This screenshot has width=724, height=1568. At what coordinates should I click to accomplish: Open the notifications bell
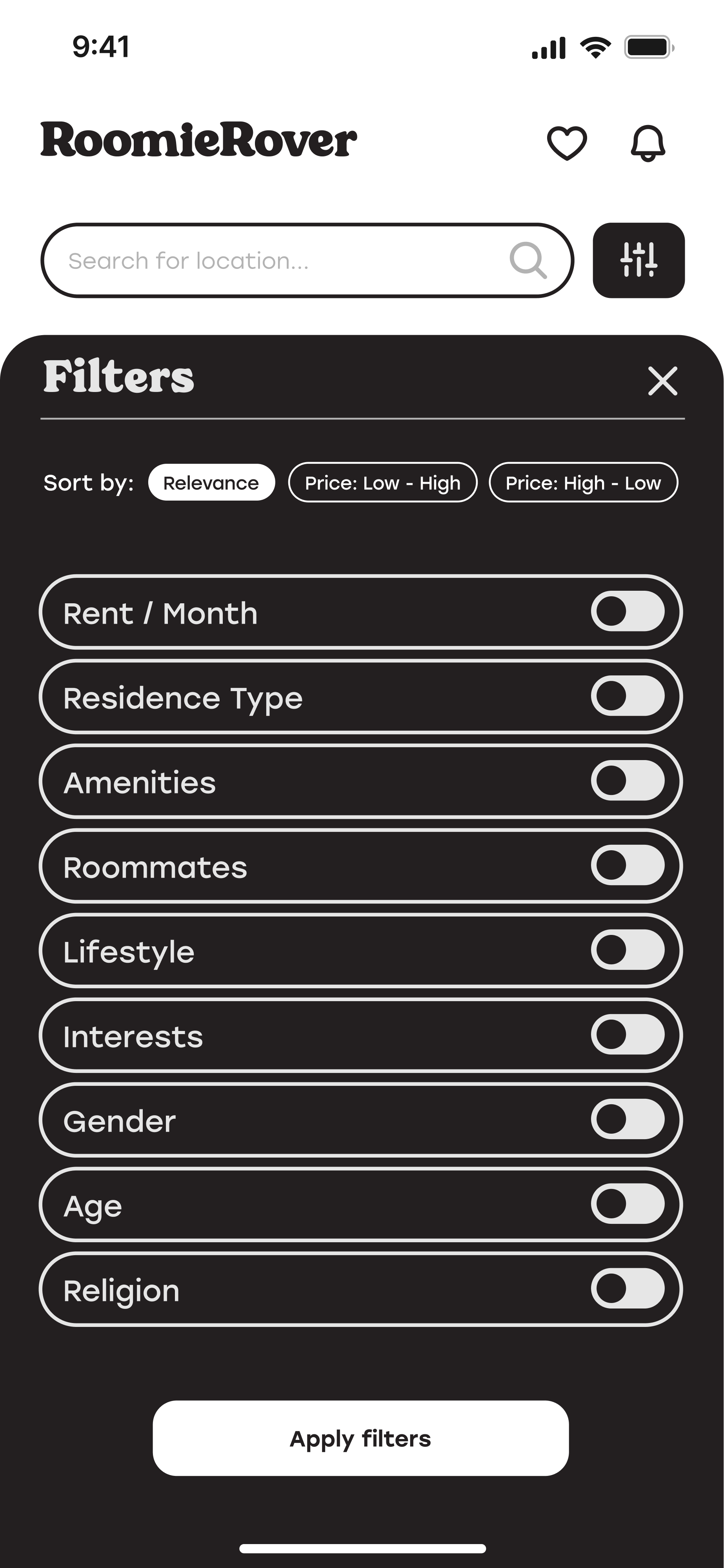pyautogui.click(x=647, y=143)
